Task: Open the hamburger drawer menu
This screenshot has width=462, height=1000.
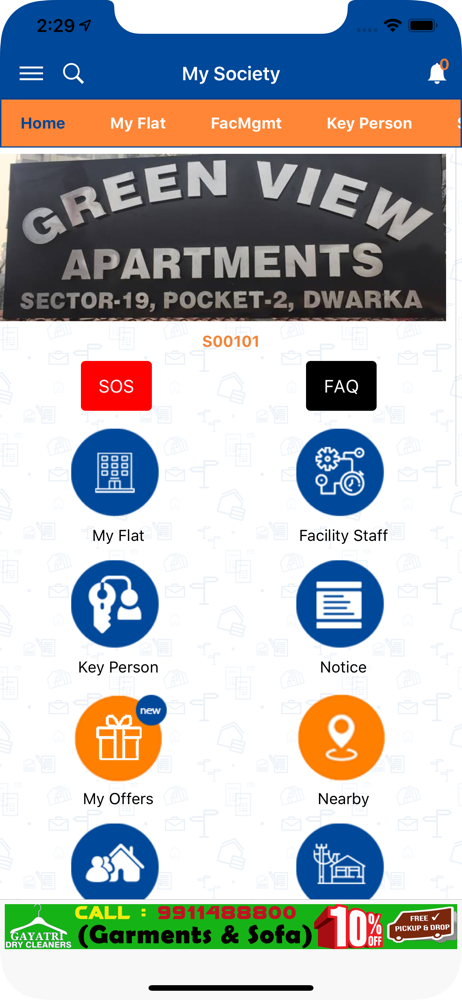Action: [31, 74]
